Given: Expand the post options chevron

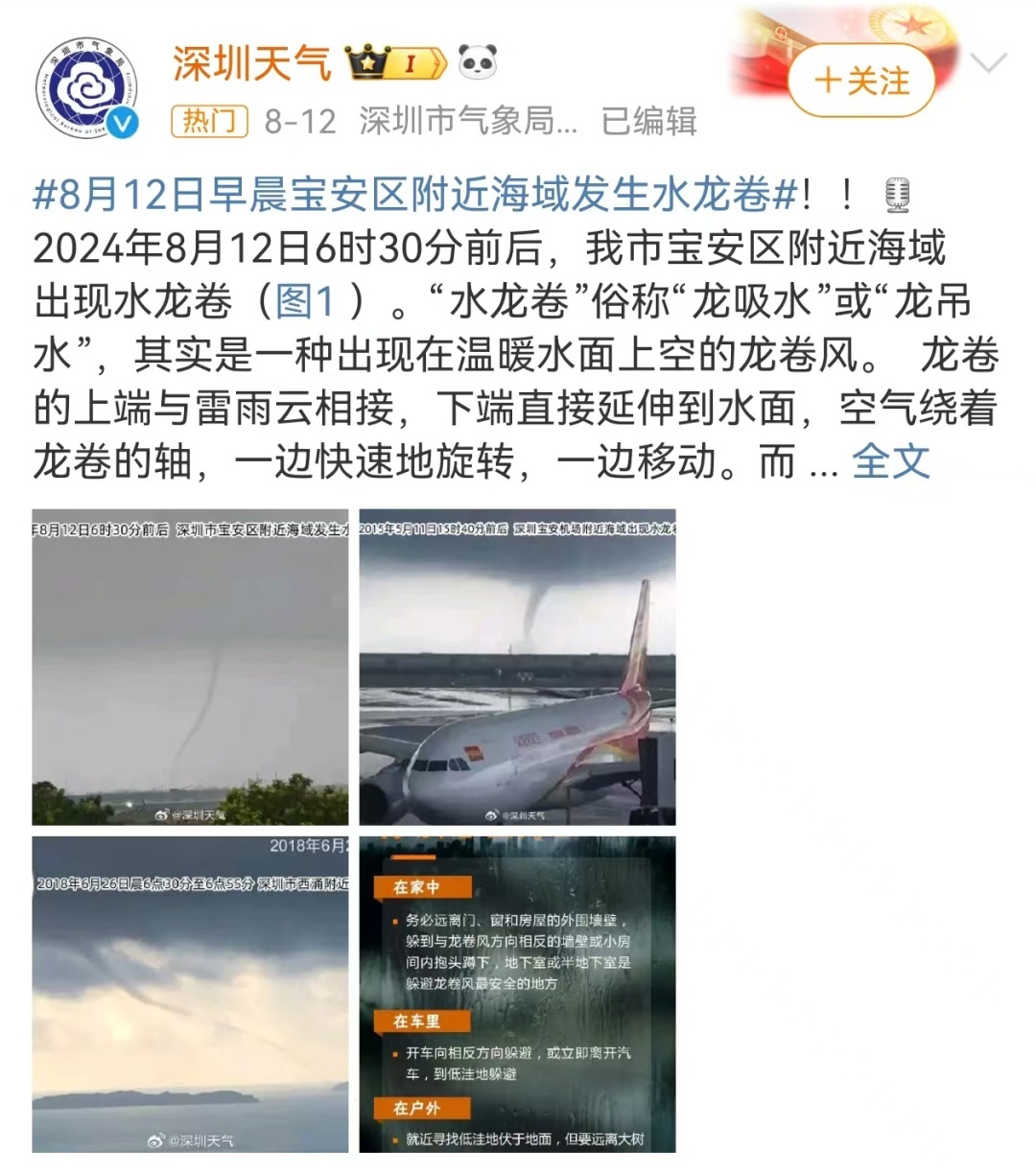Looking at the screenshot, I should point(988,64).
